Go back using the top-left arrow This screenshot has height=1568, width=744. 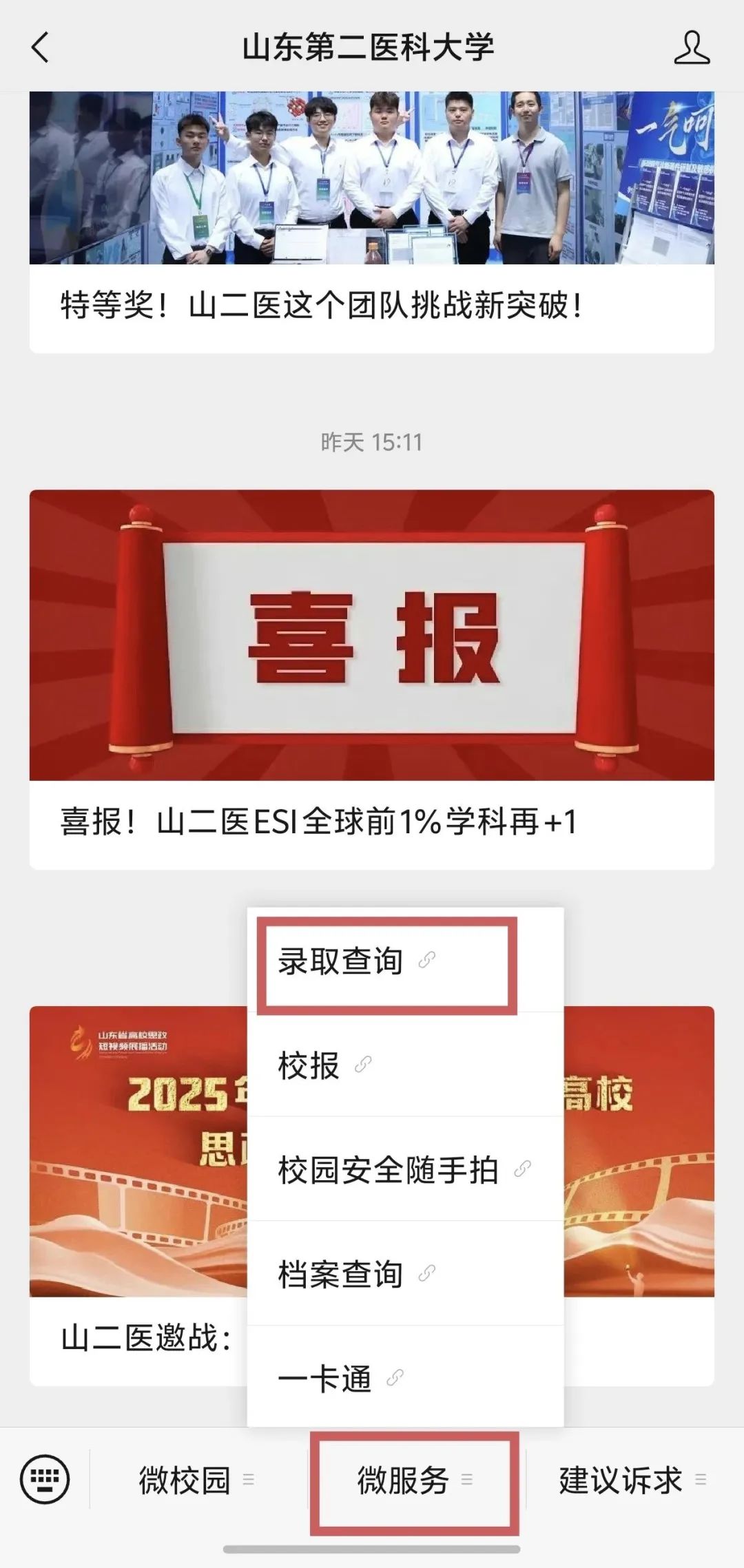point(41,48)
